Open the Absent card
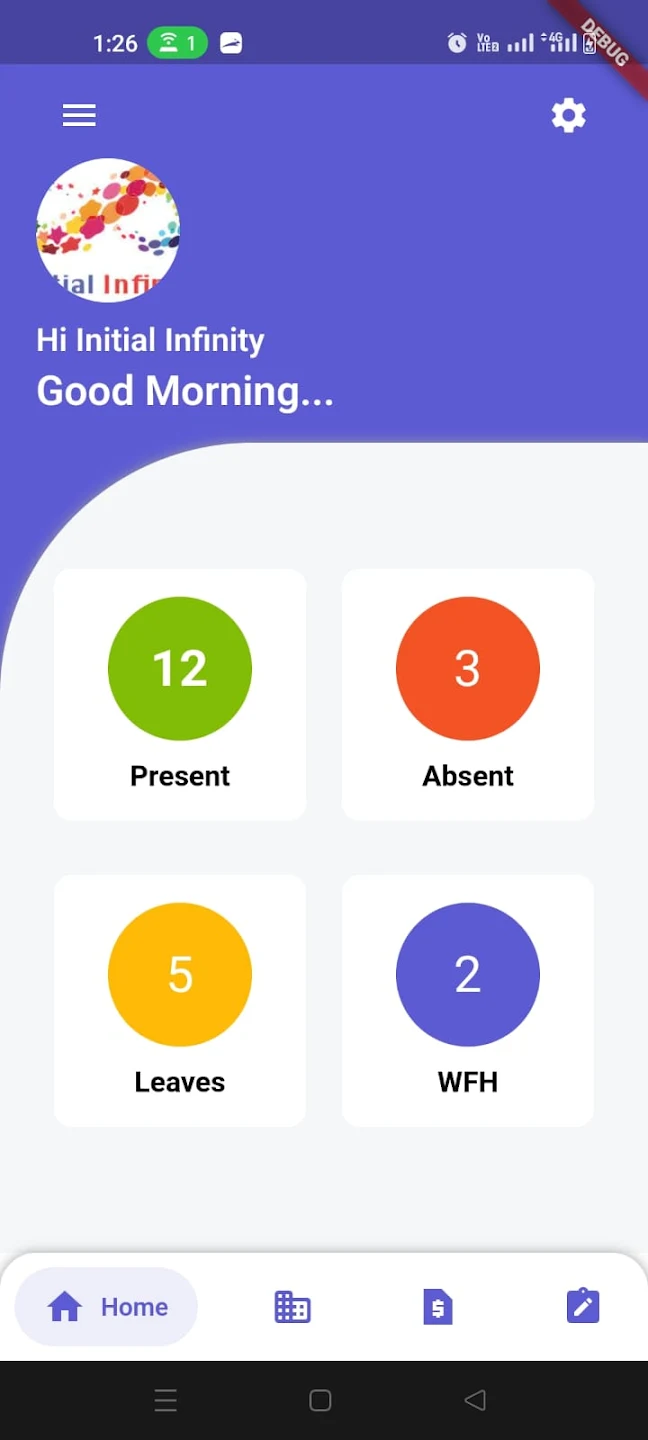Image resolution: width=648 pixels, height=1440 pixels. coord(468,695)
